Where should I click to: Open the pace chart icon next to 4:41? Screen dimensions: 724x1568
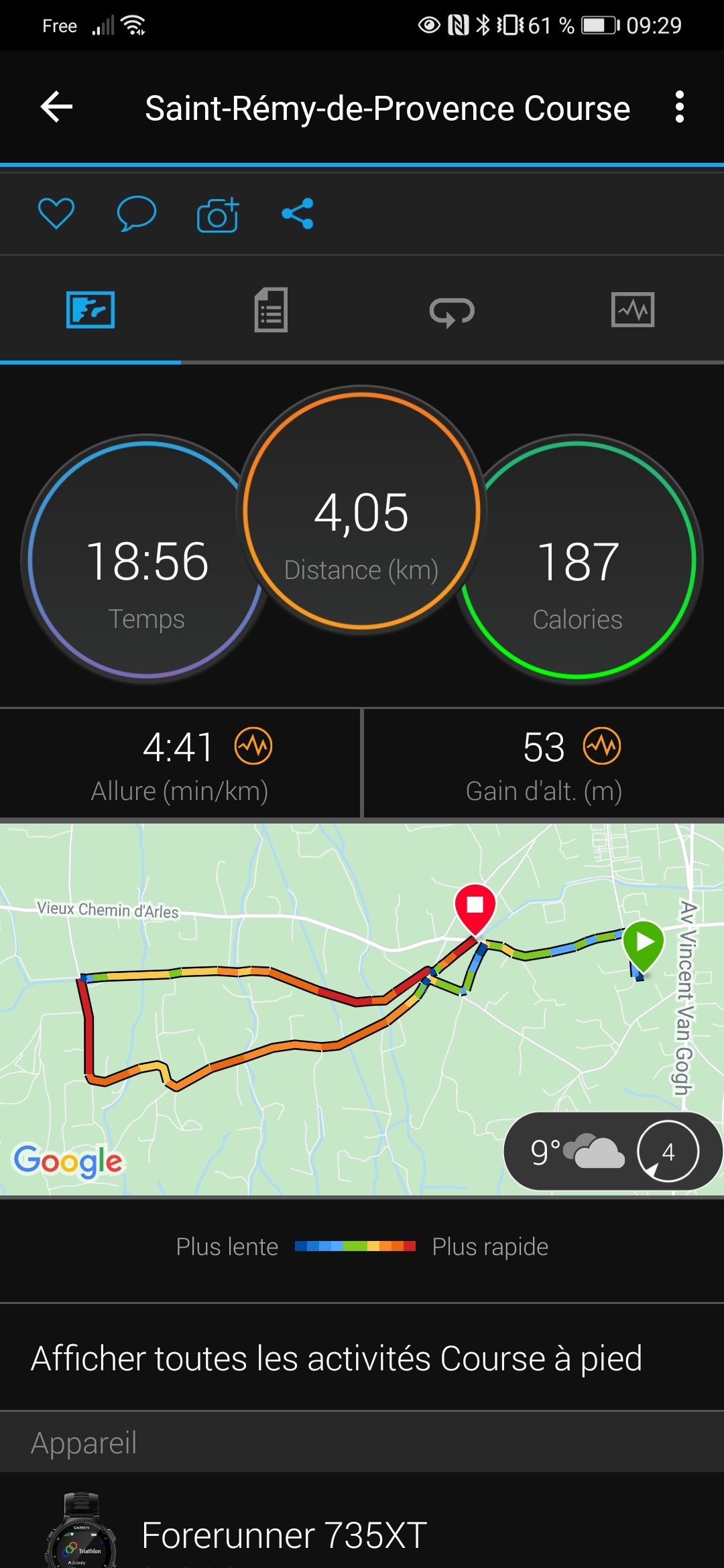253,746
